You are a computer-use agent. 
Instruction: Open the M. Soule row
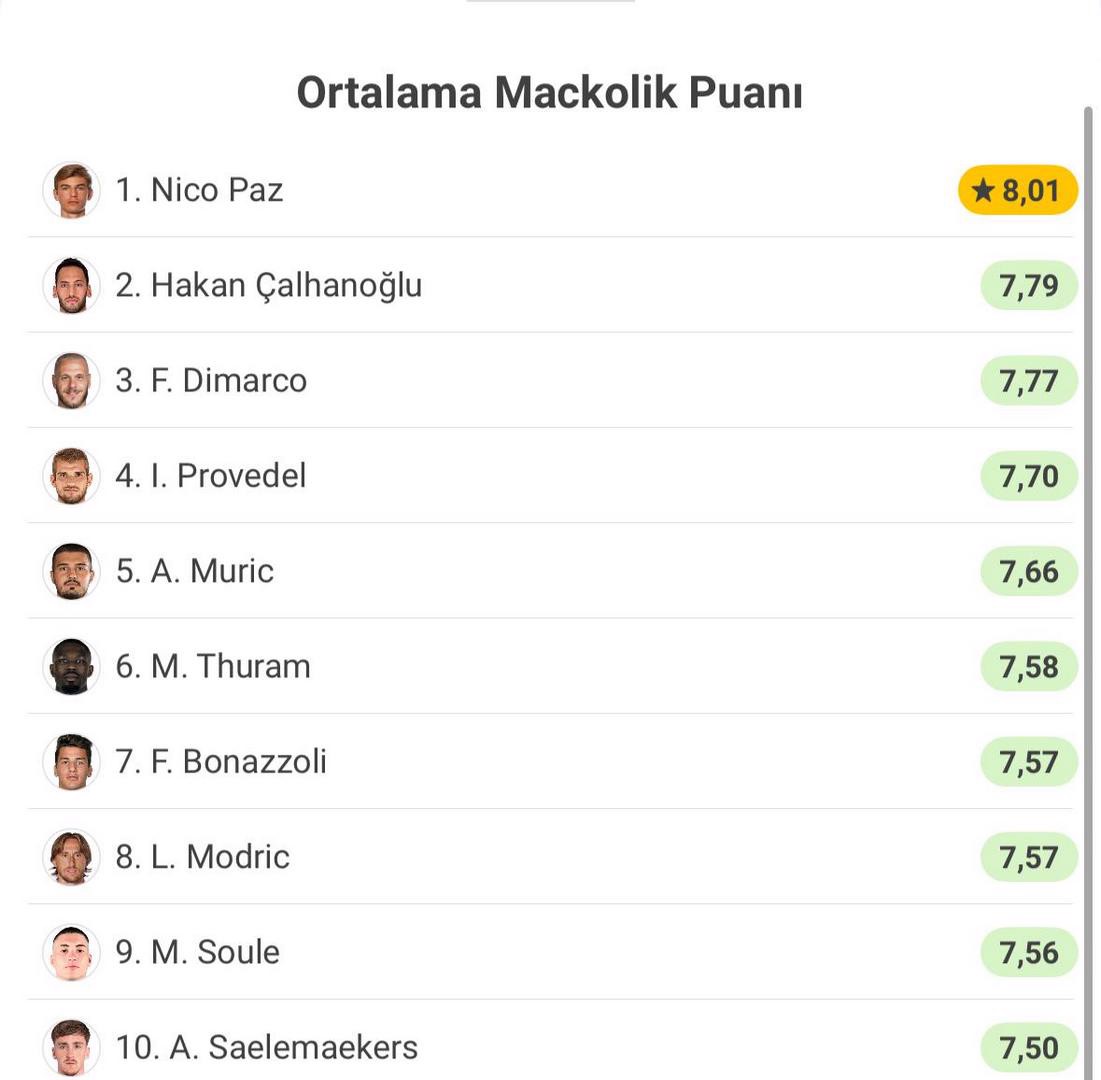coord(198,951)
